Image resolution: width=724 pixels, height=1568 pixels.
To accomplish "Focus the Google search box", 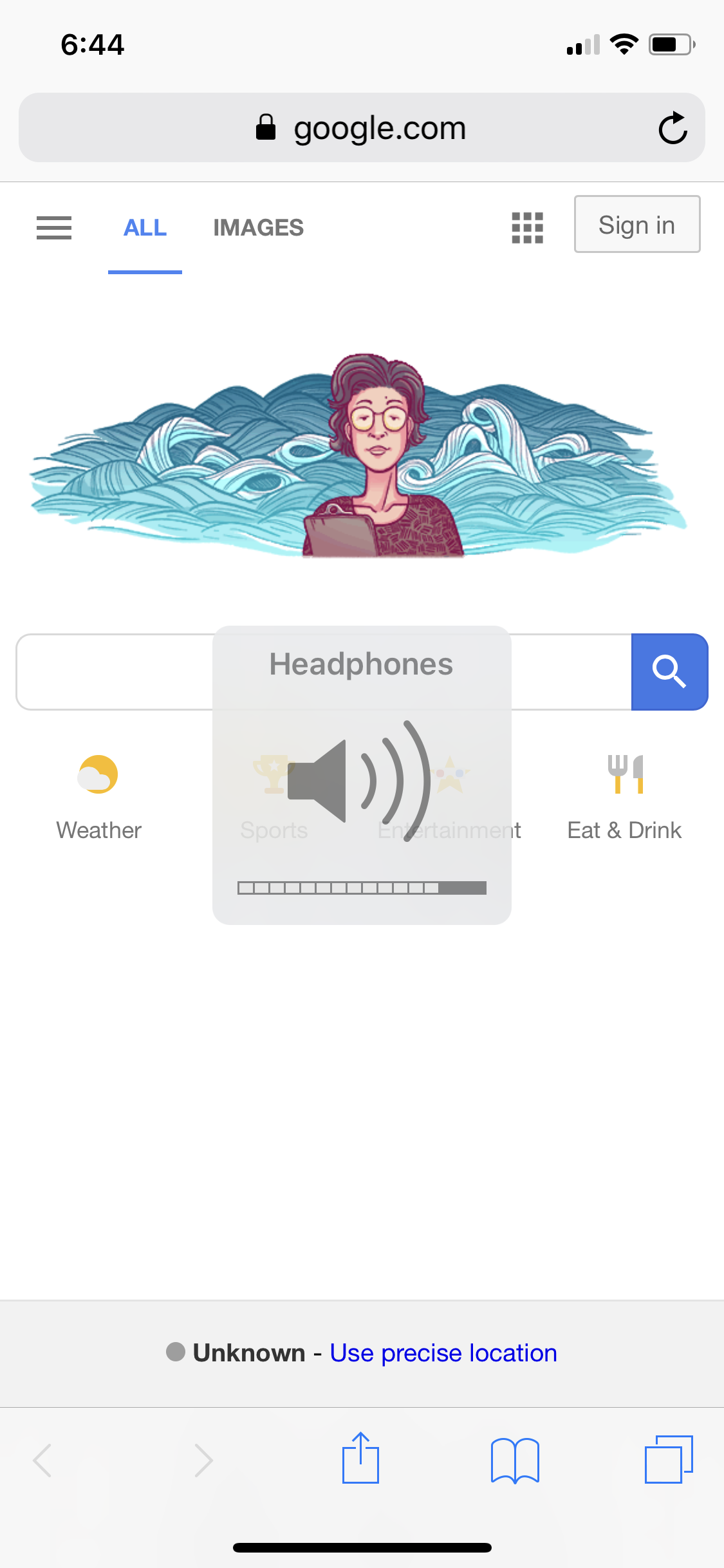I will coord(116,672).
